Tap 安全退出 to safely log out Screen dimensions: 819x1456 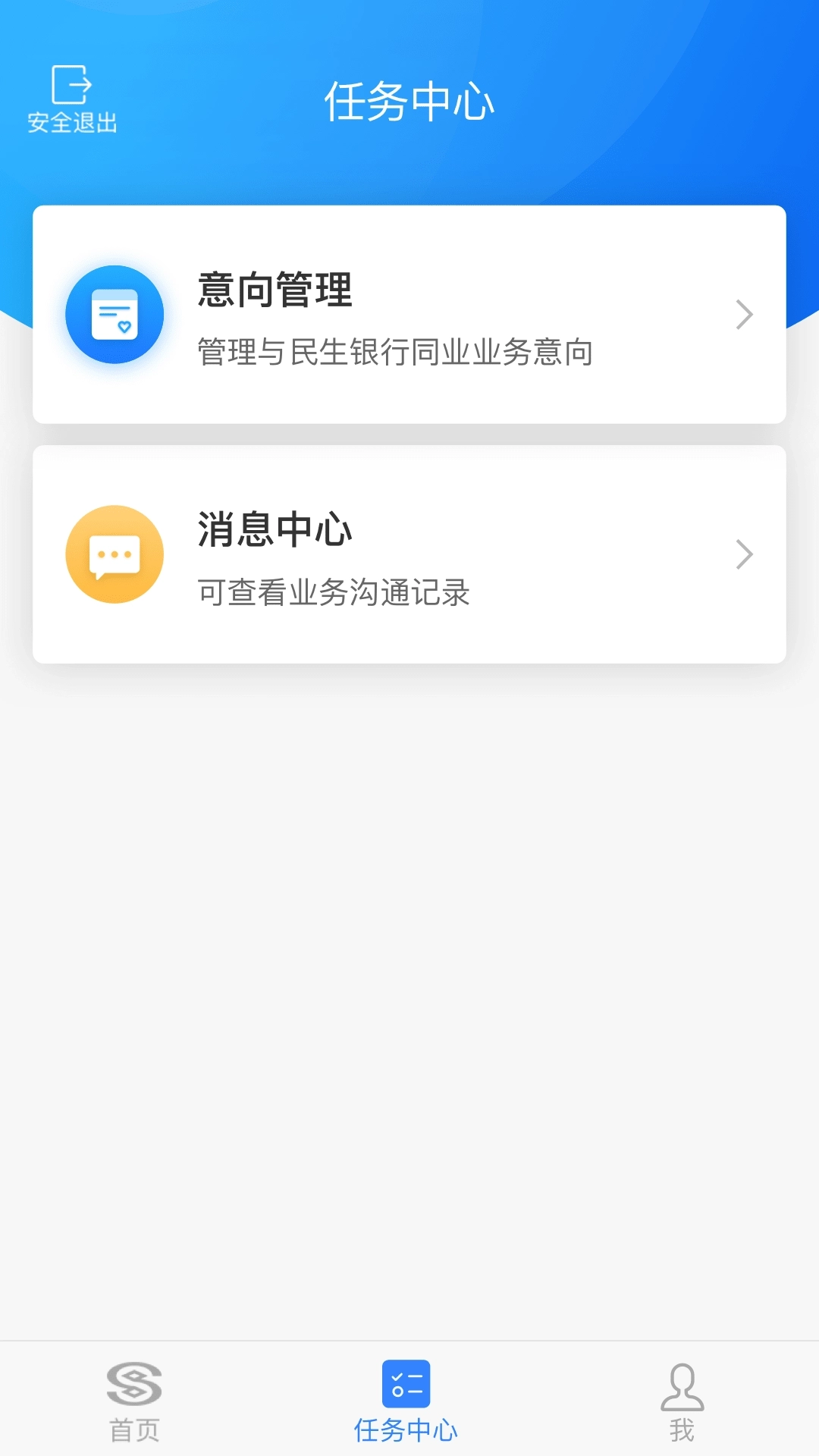71,99
